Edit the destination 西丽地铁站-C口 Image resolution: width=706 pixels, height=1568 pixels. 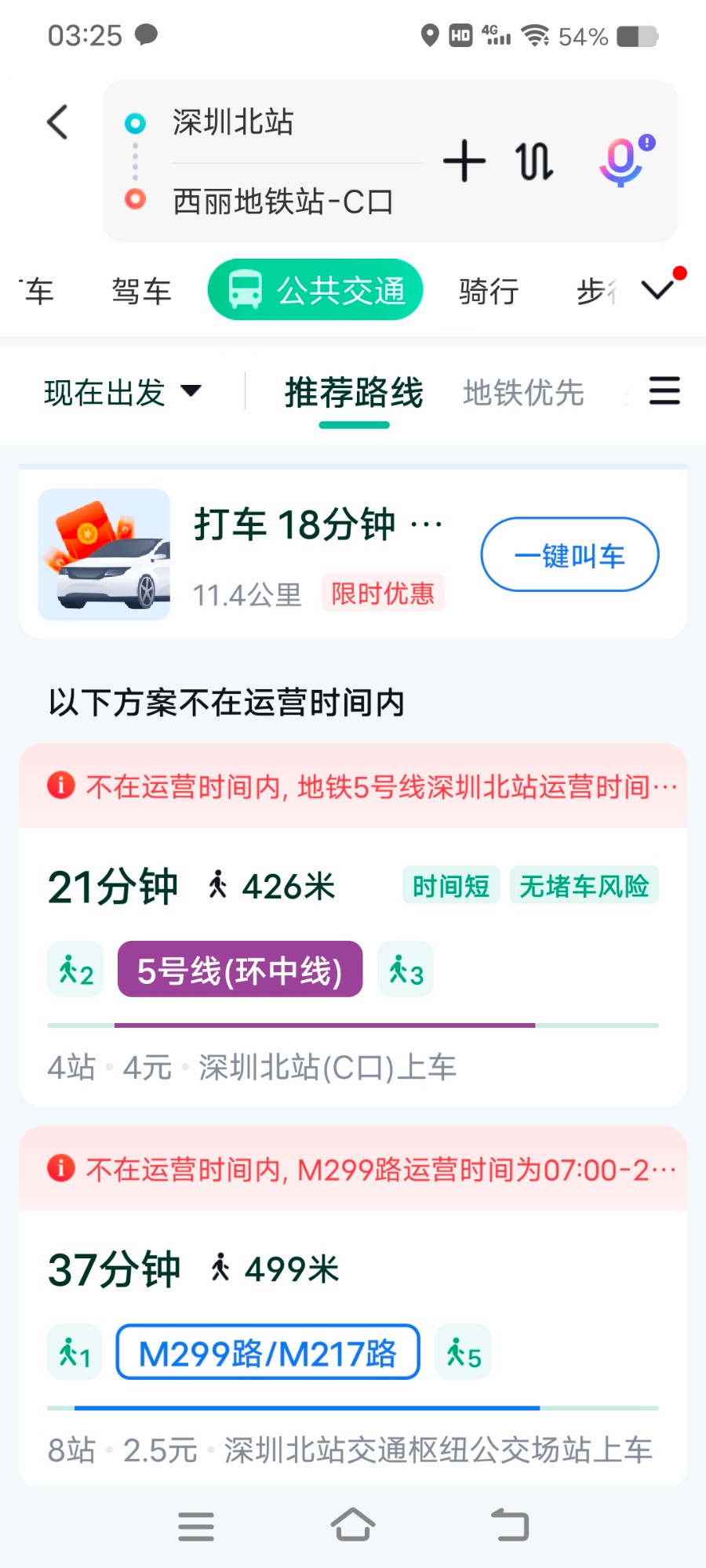(x=282, y=201)
